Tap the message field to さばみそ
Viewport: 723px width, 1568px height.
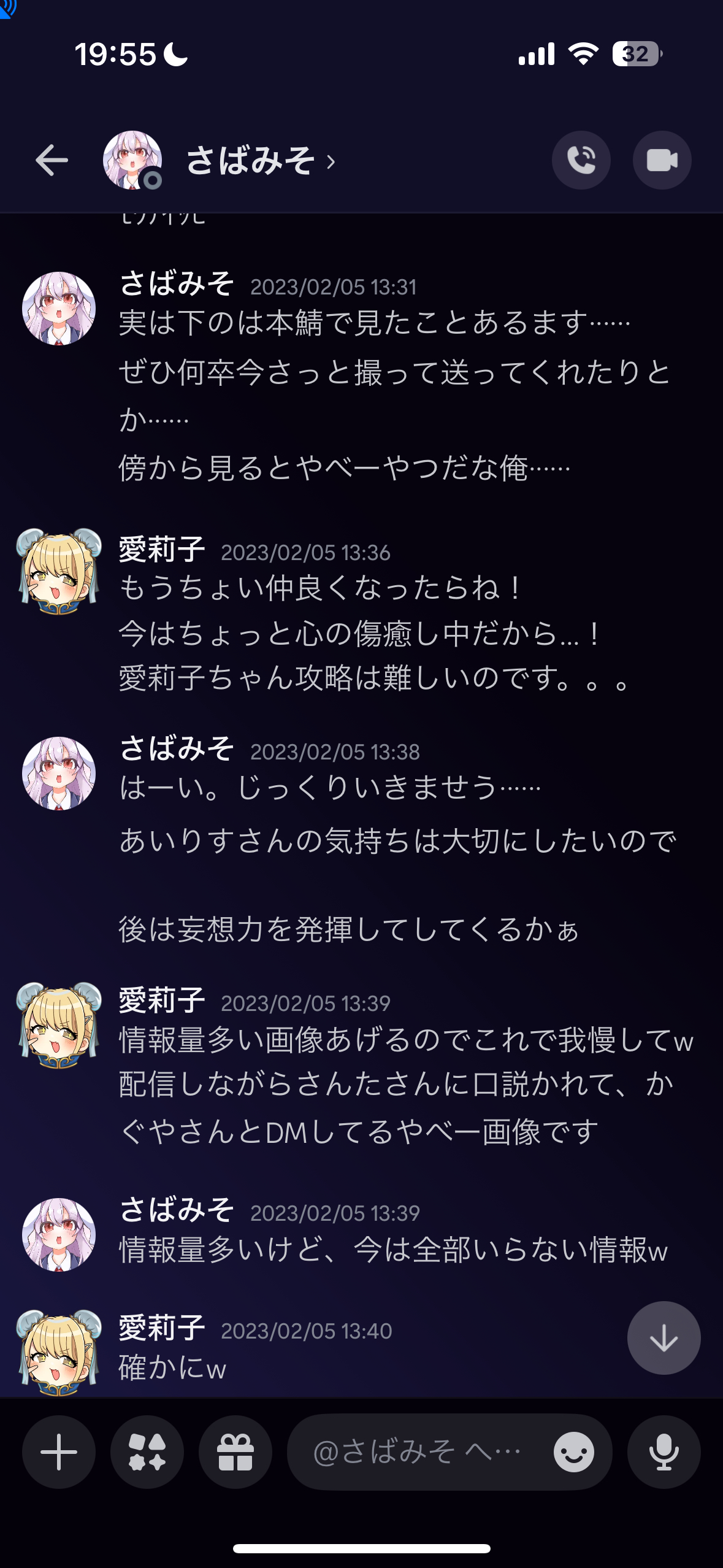click(417, 1452)
